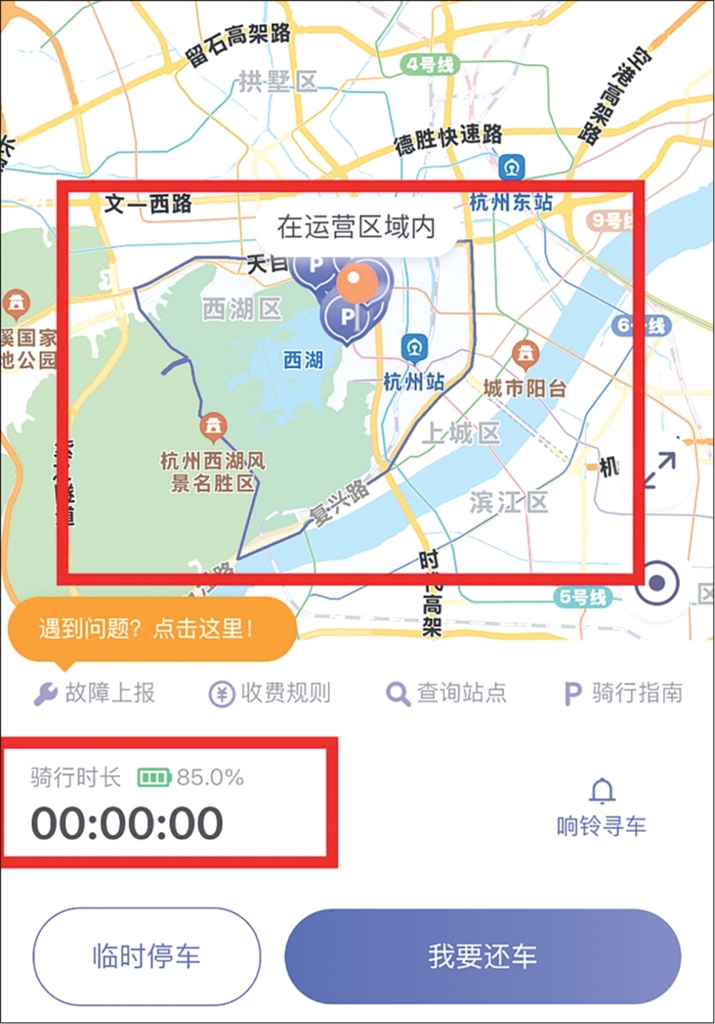Image resolution: width=715 pixels, height=1024 pixels.
Task: Recenter map on my current location
Action: click(658, 581)
